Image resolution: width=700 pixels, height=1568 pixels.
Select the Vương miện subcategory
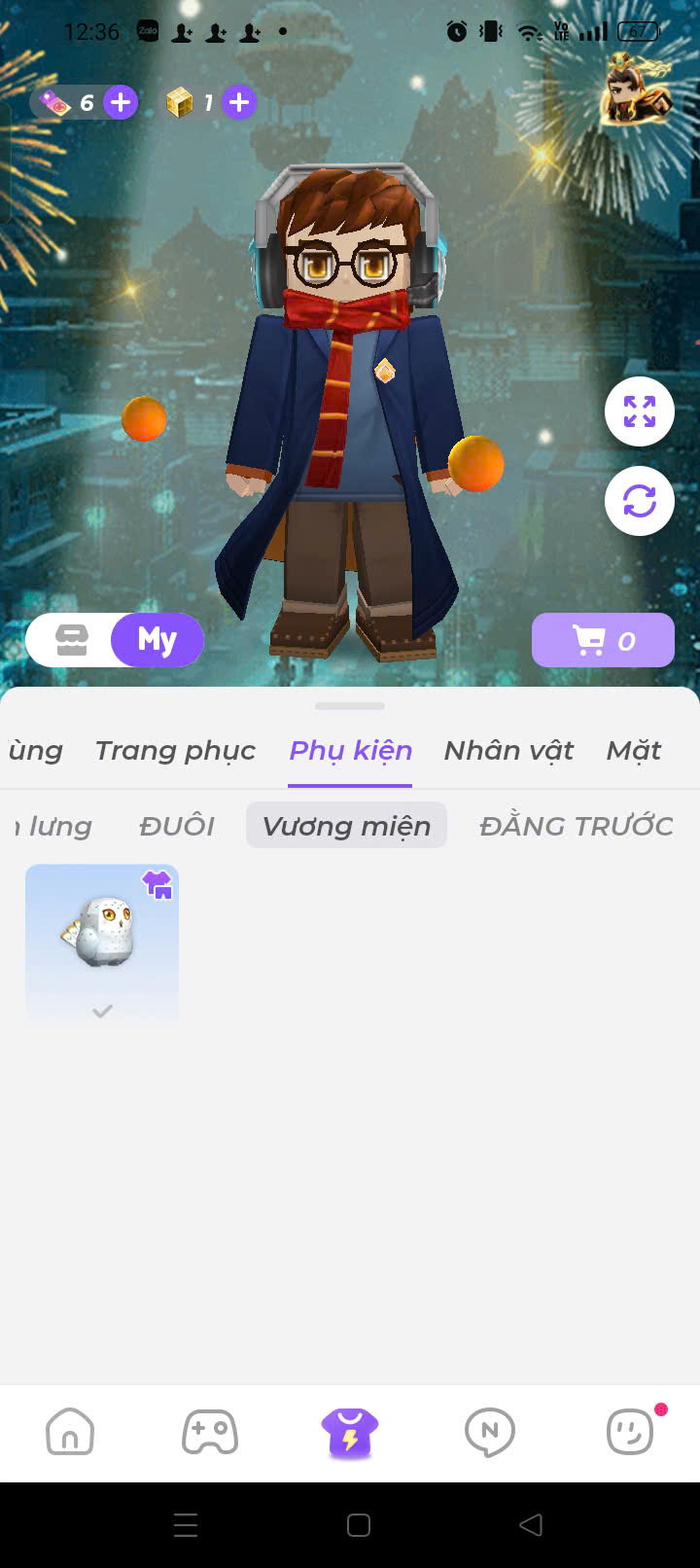346,826
